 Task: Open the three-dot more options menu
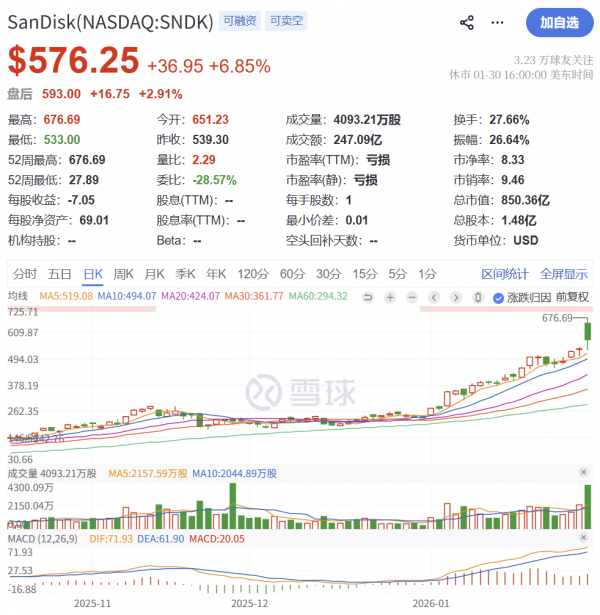(x=498, y=22)
